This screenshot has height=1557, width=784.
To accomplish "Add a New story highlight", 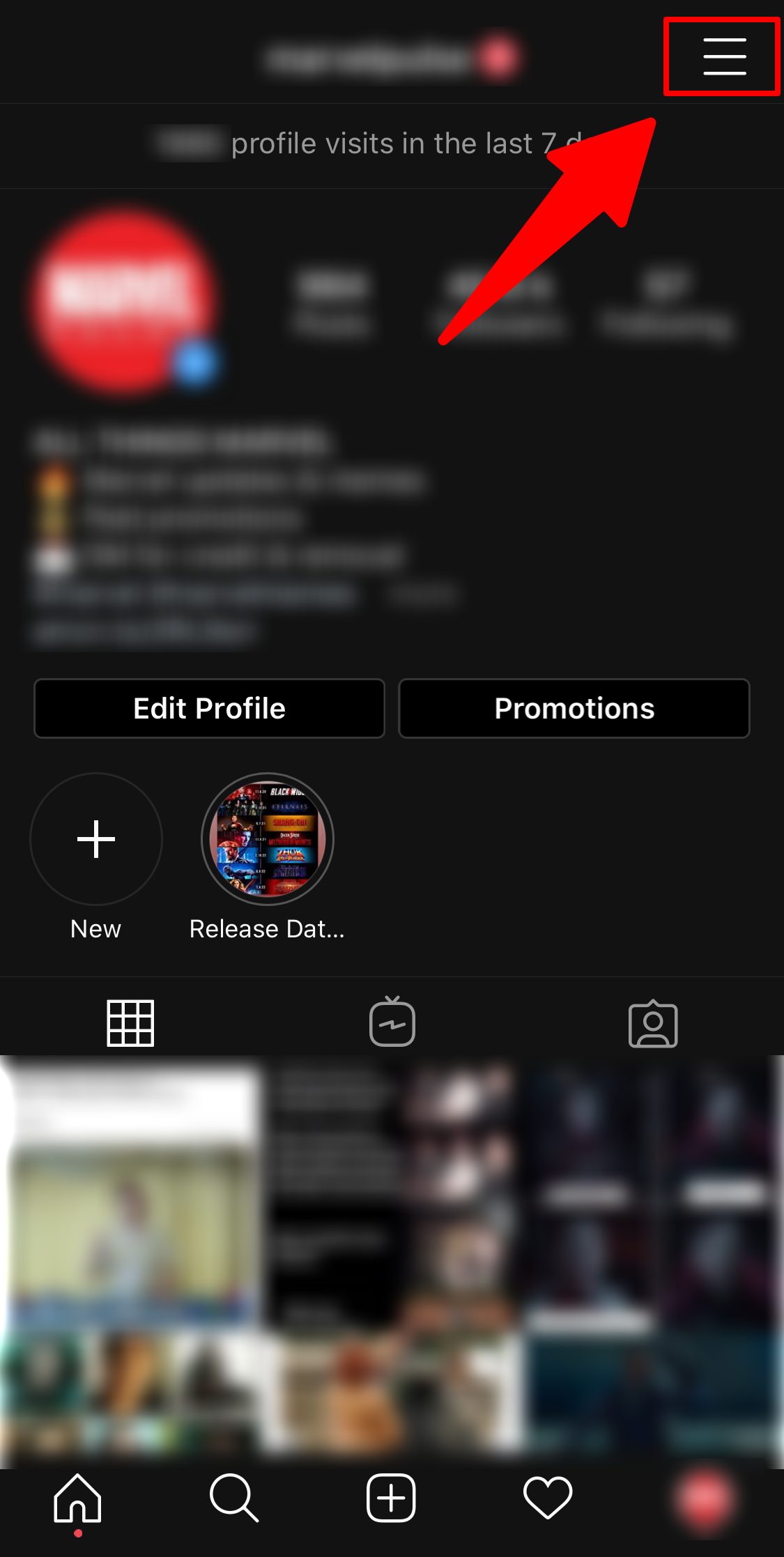I will point(96,839).
